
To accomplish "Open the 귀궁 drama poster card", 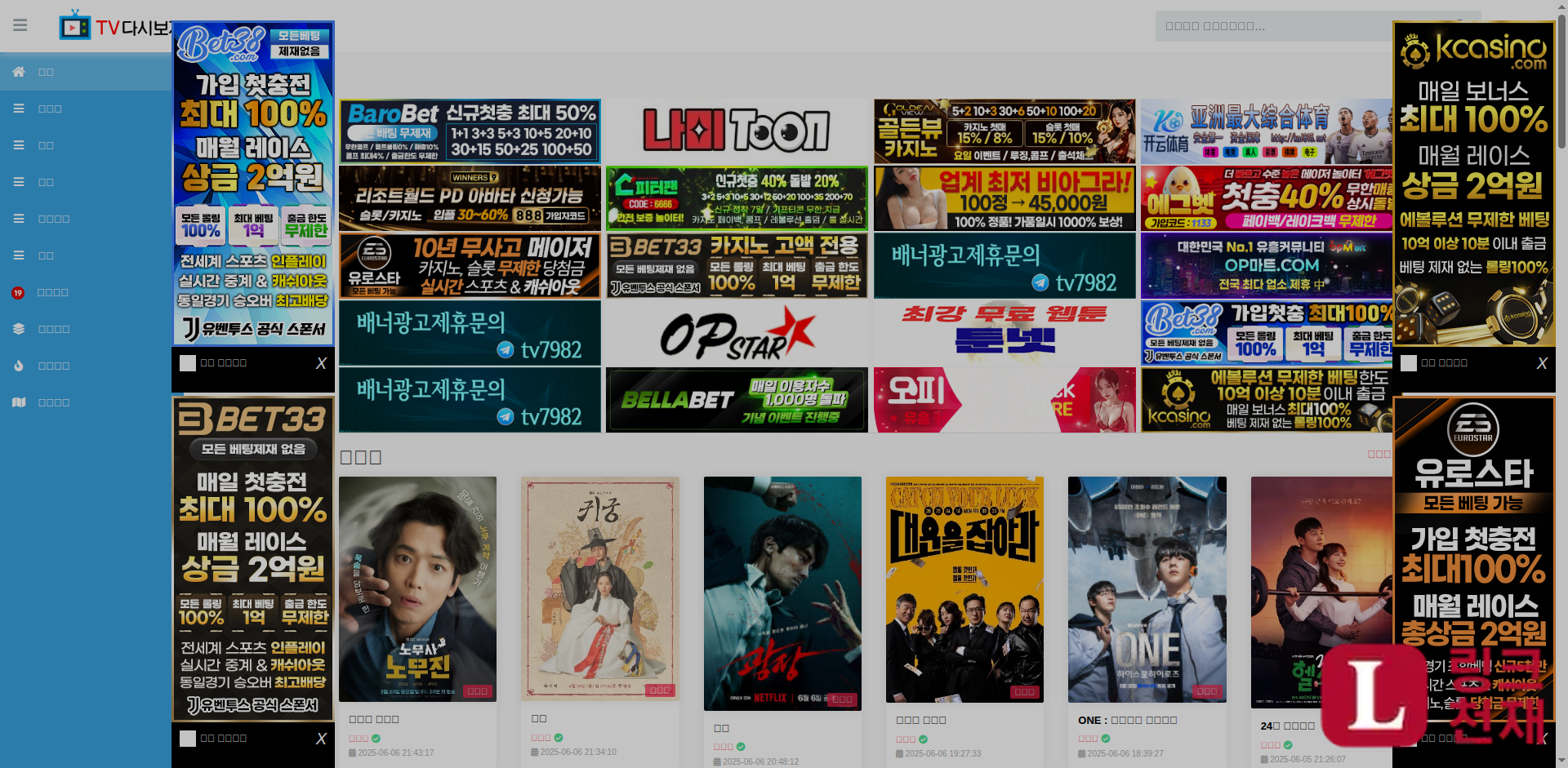I will (599, 588).
